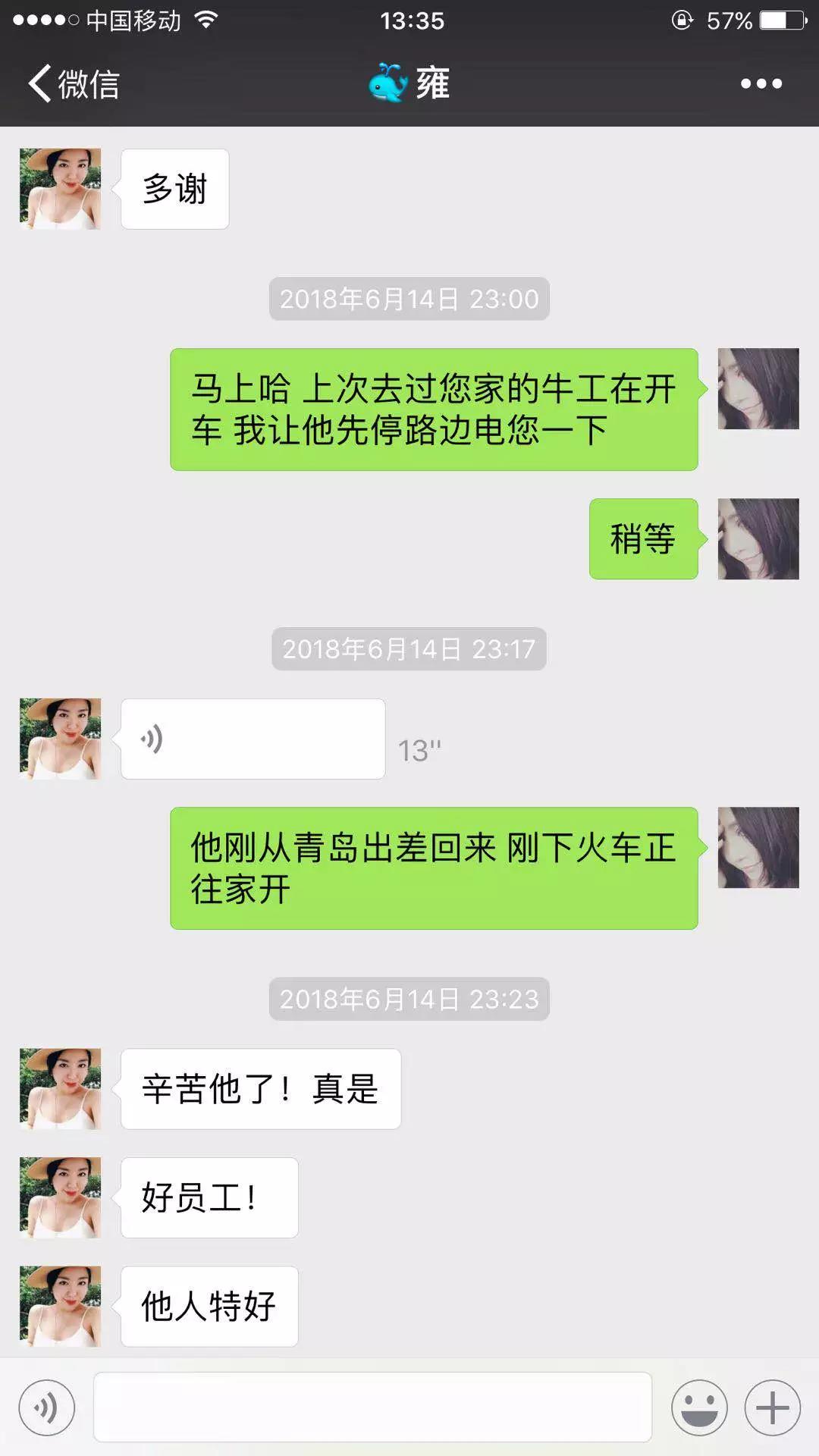819x1456 pixels.
Task: Go back to the 微信 chat list
Action: pos(74,83)
